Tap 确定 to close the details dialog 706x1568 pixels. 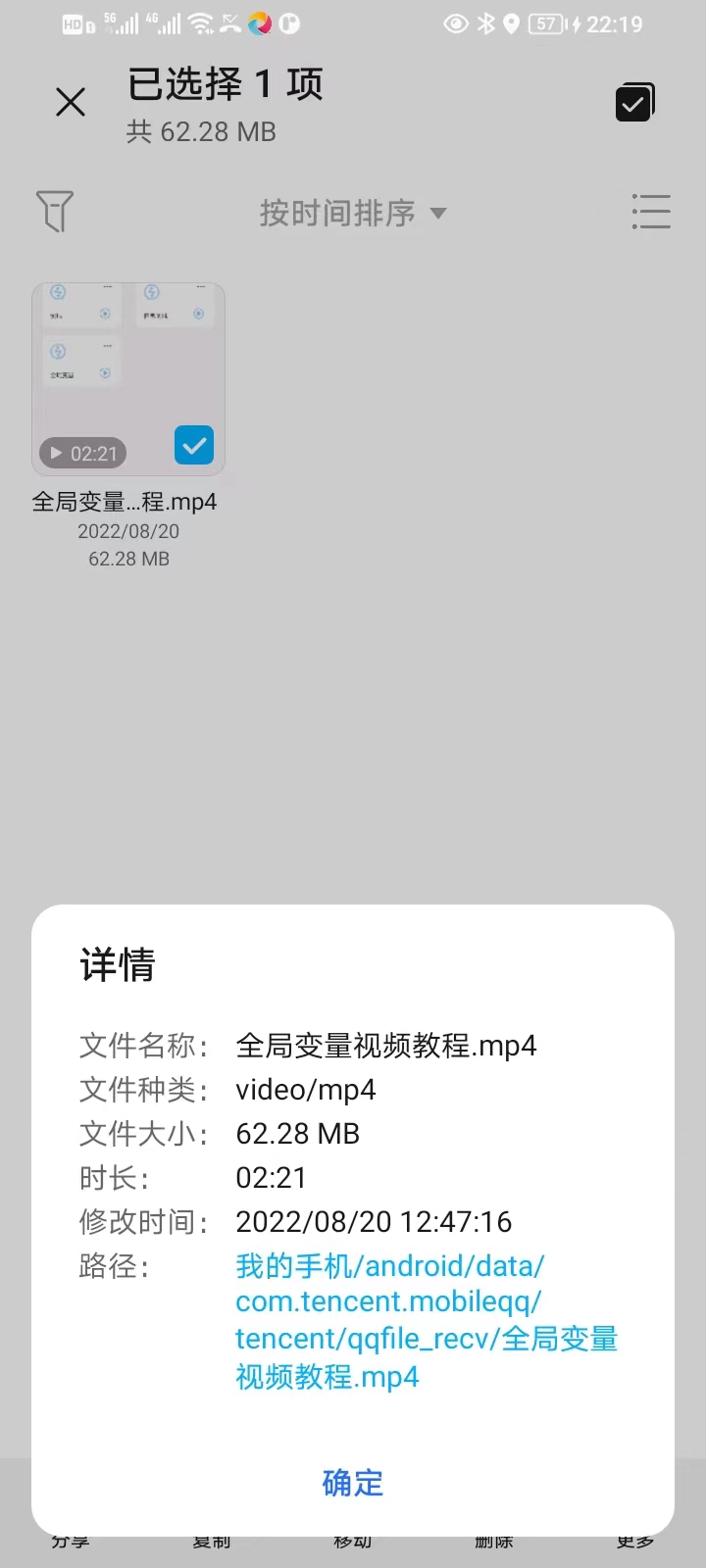pyautogui.click(x=352, y=1482)
